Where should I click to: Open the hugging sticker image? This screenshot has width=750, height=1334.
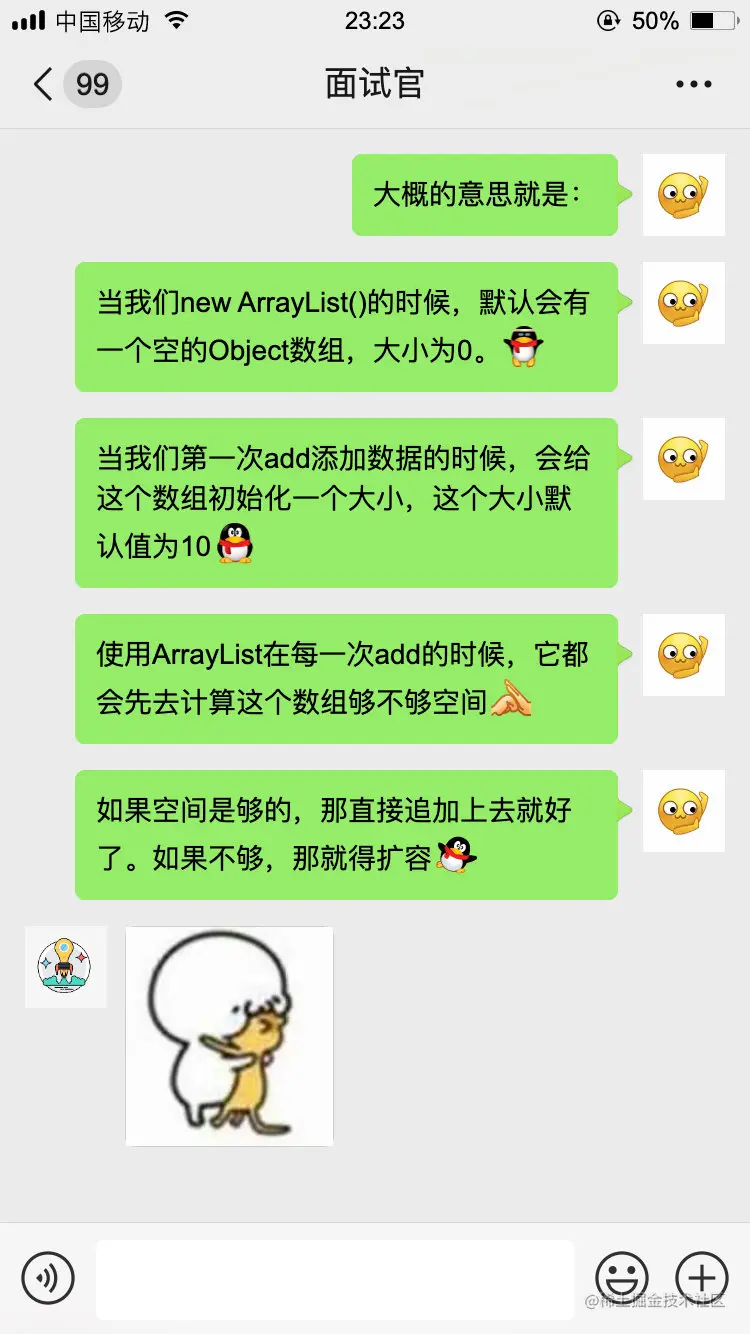pyautogui.click(x=229, y=1036)
